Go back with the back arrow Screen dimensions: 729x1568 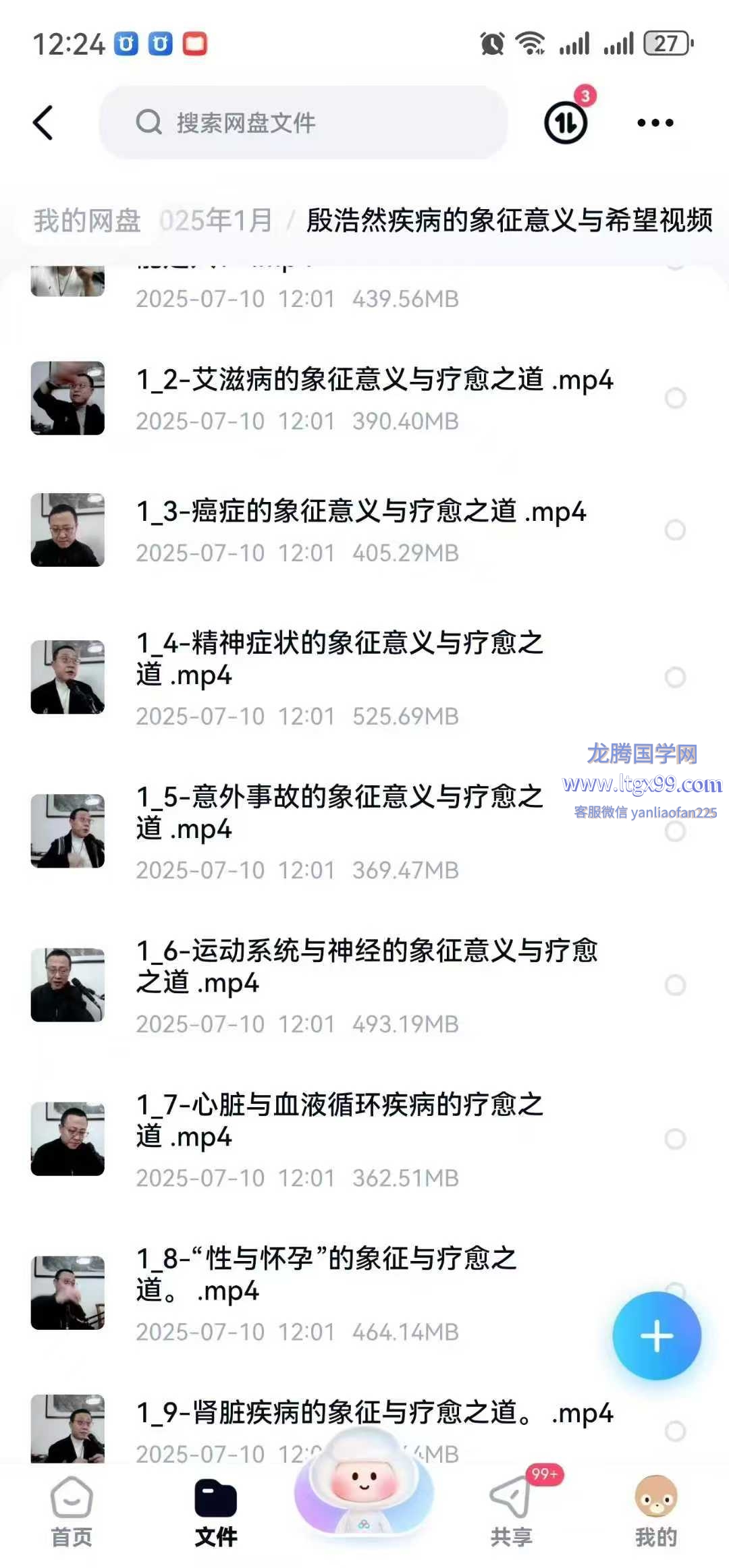(43, 123)
